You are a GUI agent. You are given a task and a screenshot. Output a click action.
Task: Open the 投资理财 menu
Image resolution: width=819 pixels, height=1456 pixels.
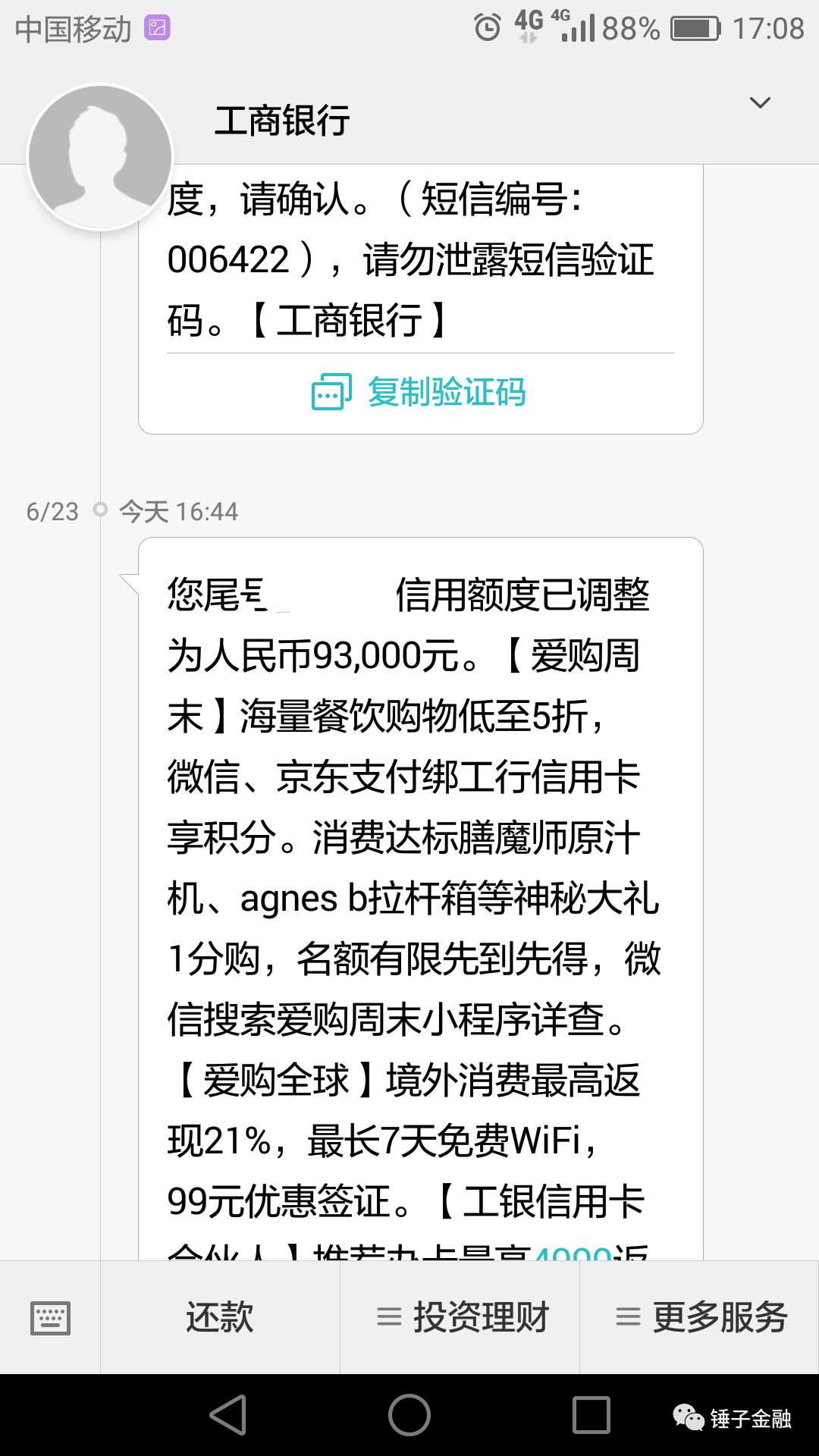coord(460,1318)
